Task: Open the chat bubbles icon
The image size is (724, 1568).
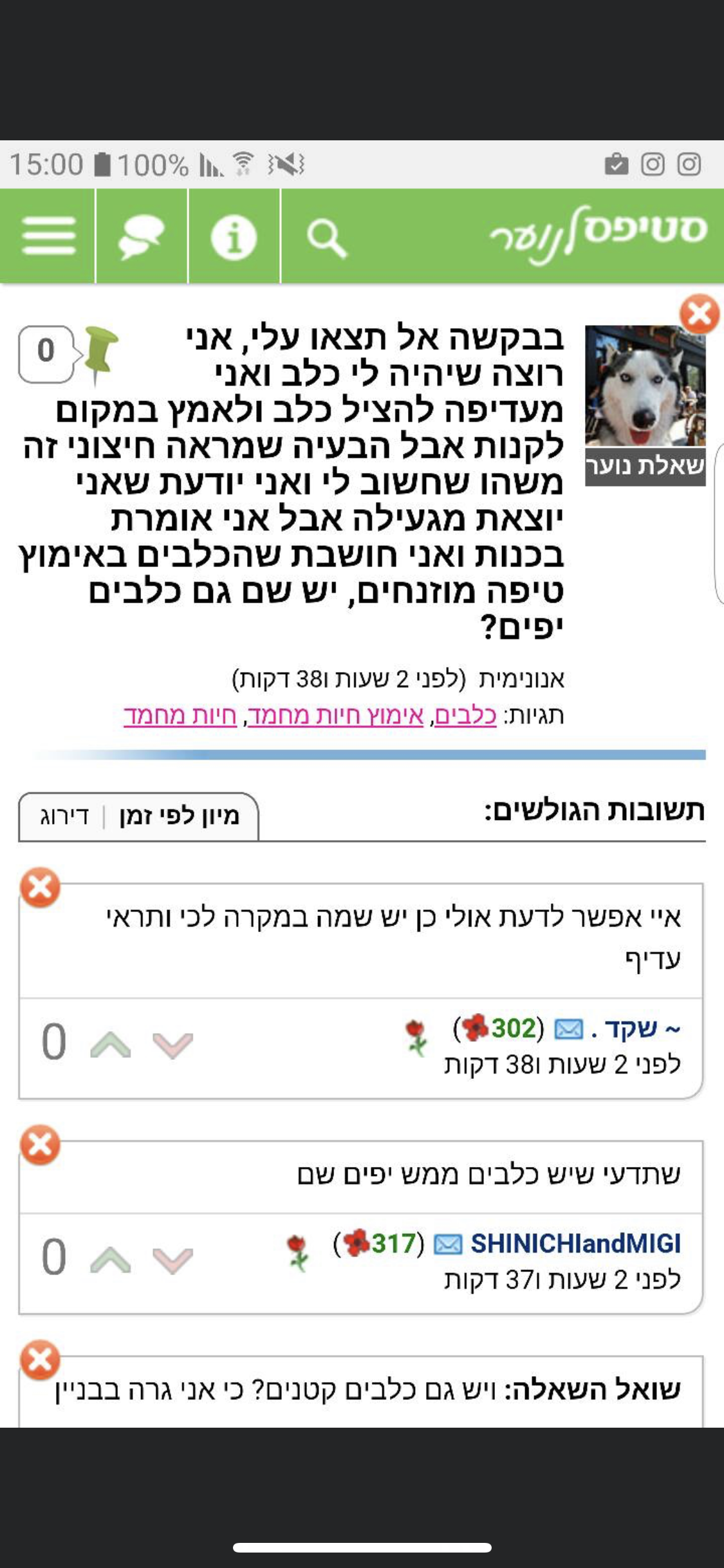Action: click(142, 236)
